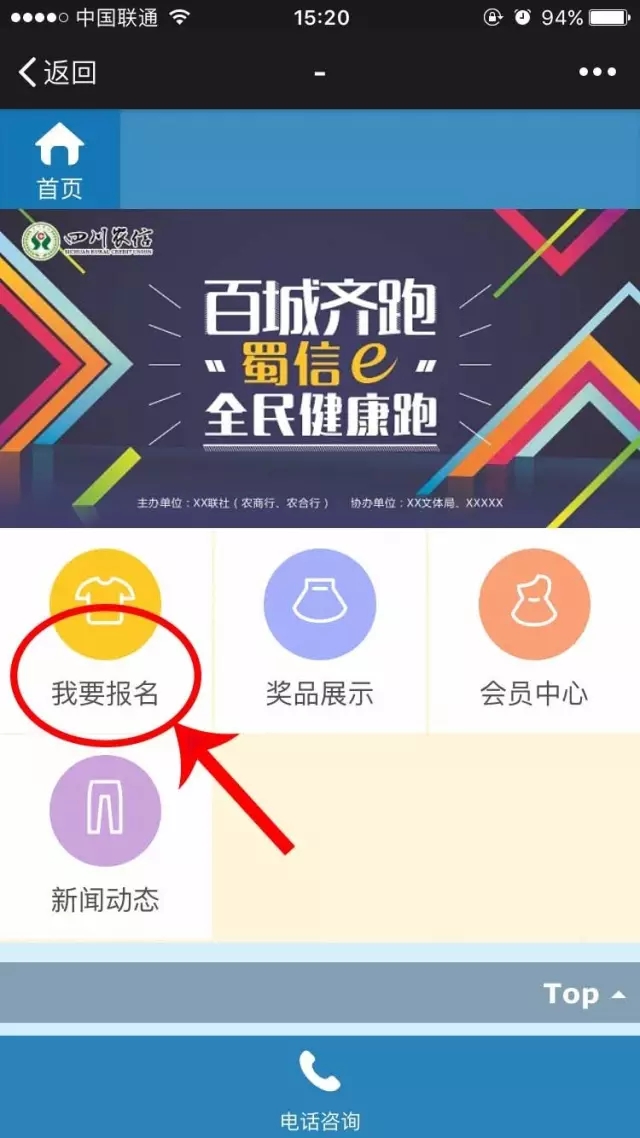This screenshot has width=640, height=1138.
Task: Open 奖品展示 prize display
Action: 319,632
